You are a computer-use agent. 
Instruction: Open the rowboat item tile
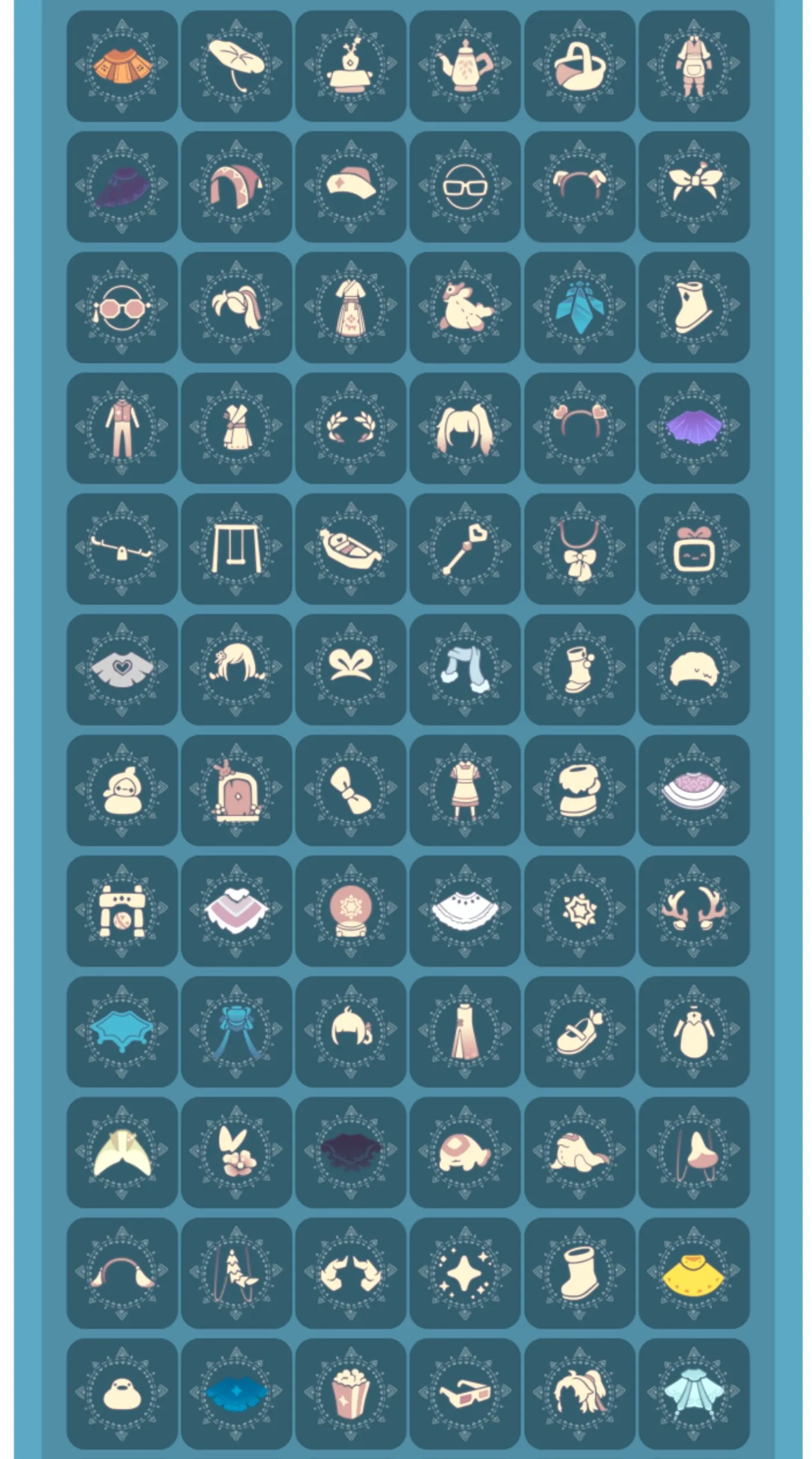pos(350,548)
